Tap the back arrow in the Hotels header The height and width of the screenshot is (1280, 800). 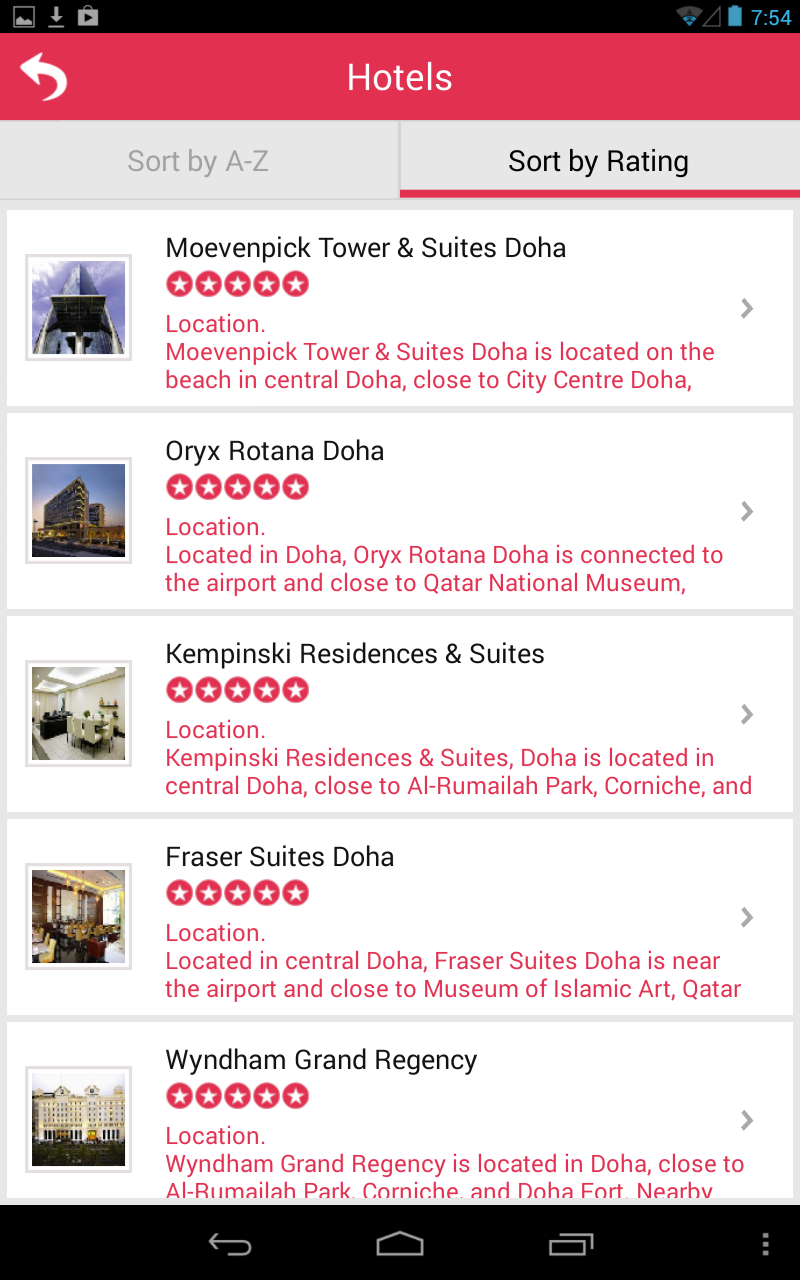[x=44, y=76]
